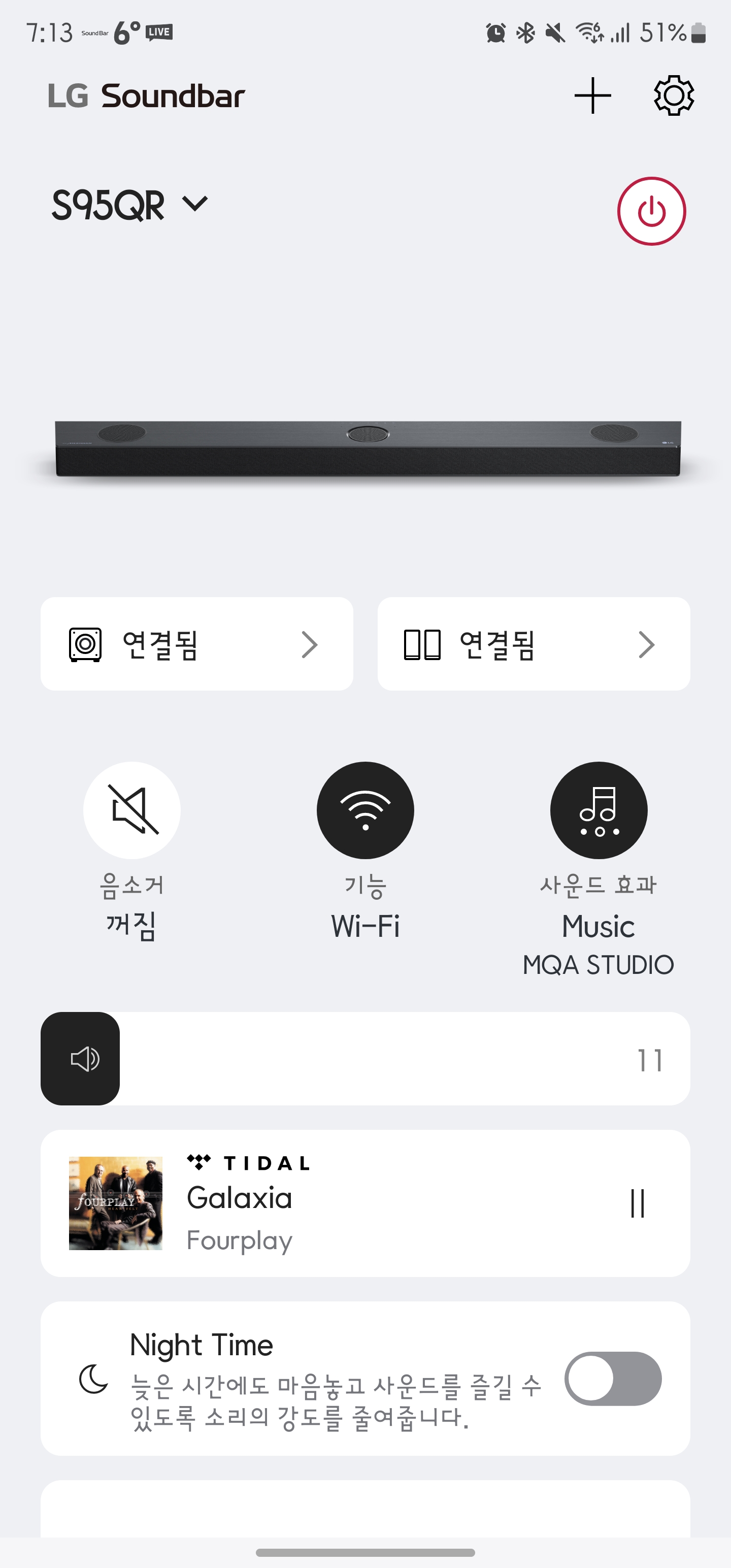Viewport: 731px width, 1568px height.
Task: Add a new device with plus icon
Action: (x=592, y=95)
